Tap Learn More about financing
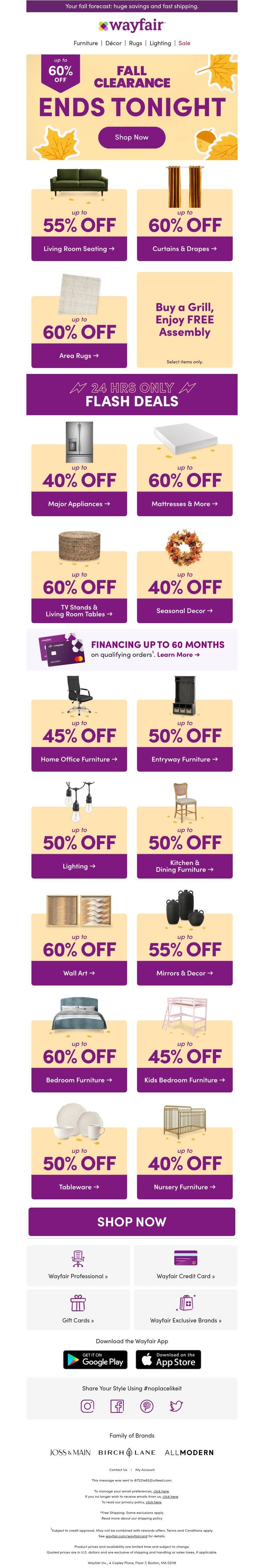 [x=178, y=655]
